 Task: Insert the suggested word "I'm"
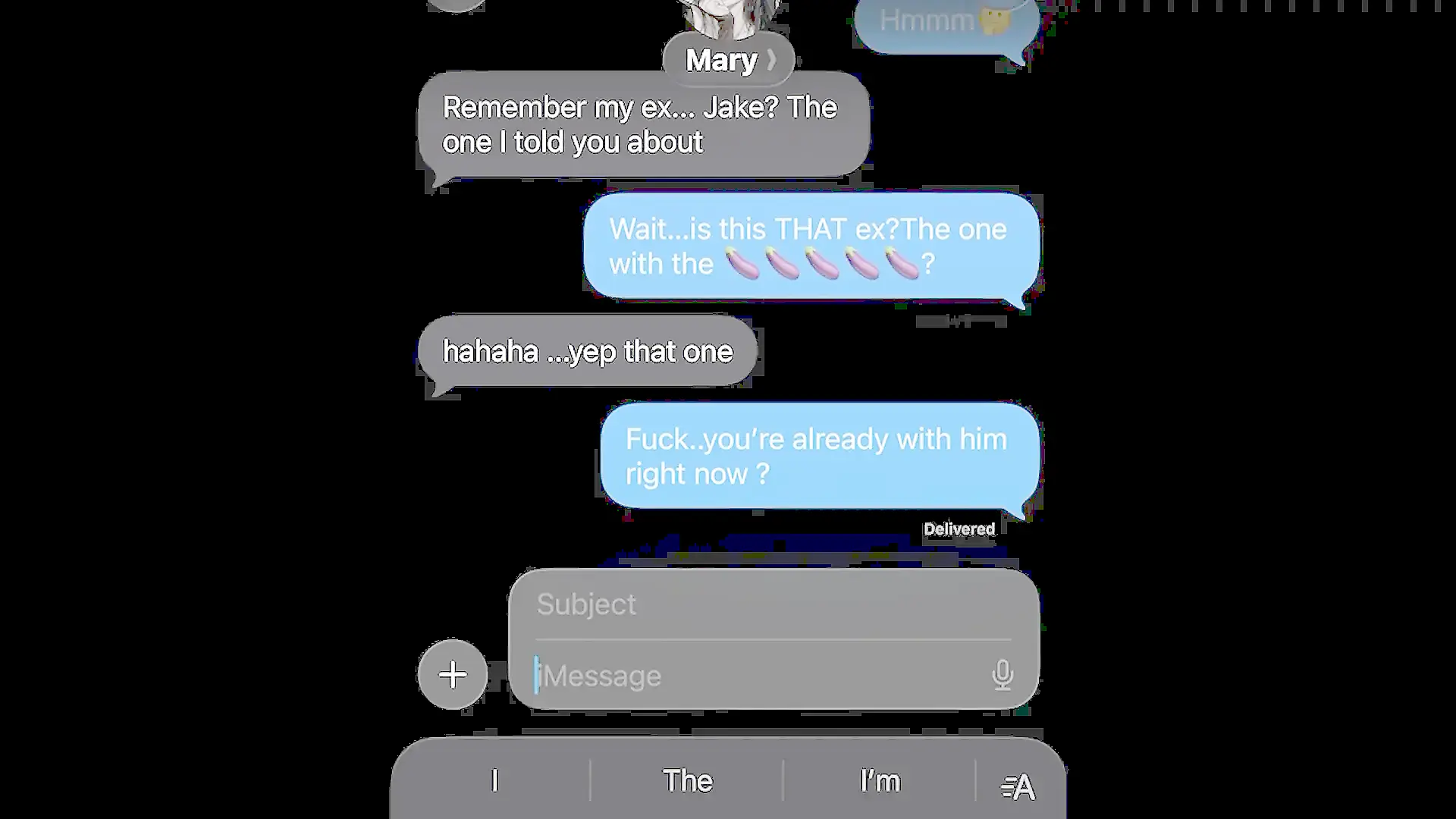pos(880,781)
